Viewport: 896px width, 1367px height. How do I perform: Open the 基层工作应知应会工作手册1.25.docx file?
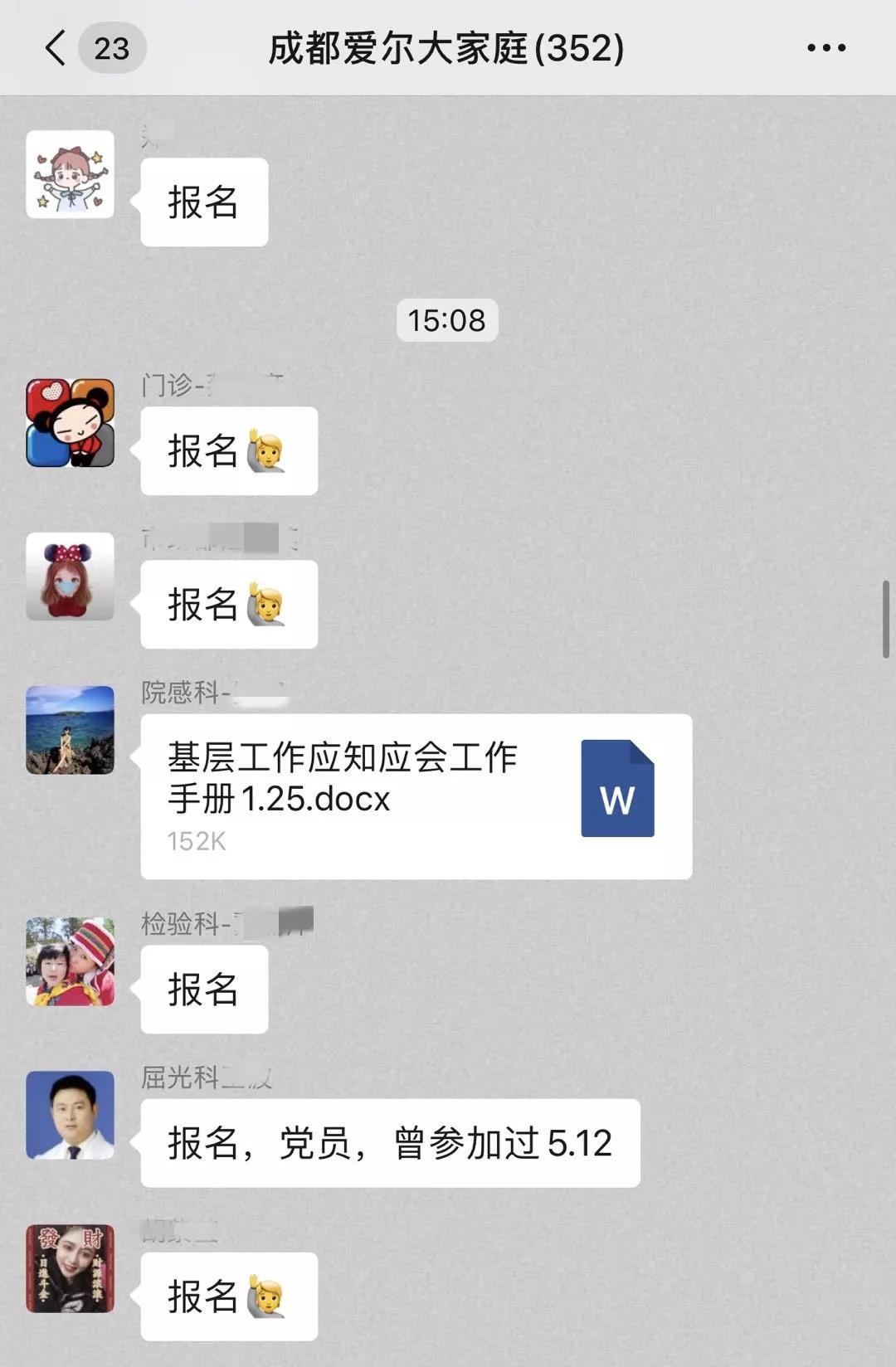[416, 796]
